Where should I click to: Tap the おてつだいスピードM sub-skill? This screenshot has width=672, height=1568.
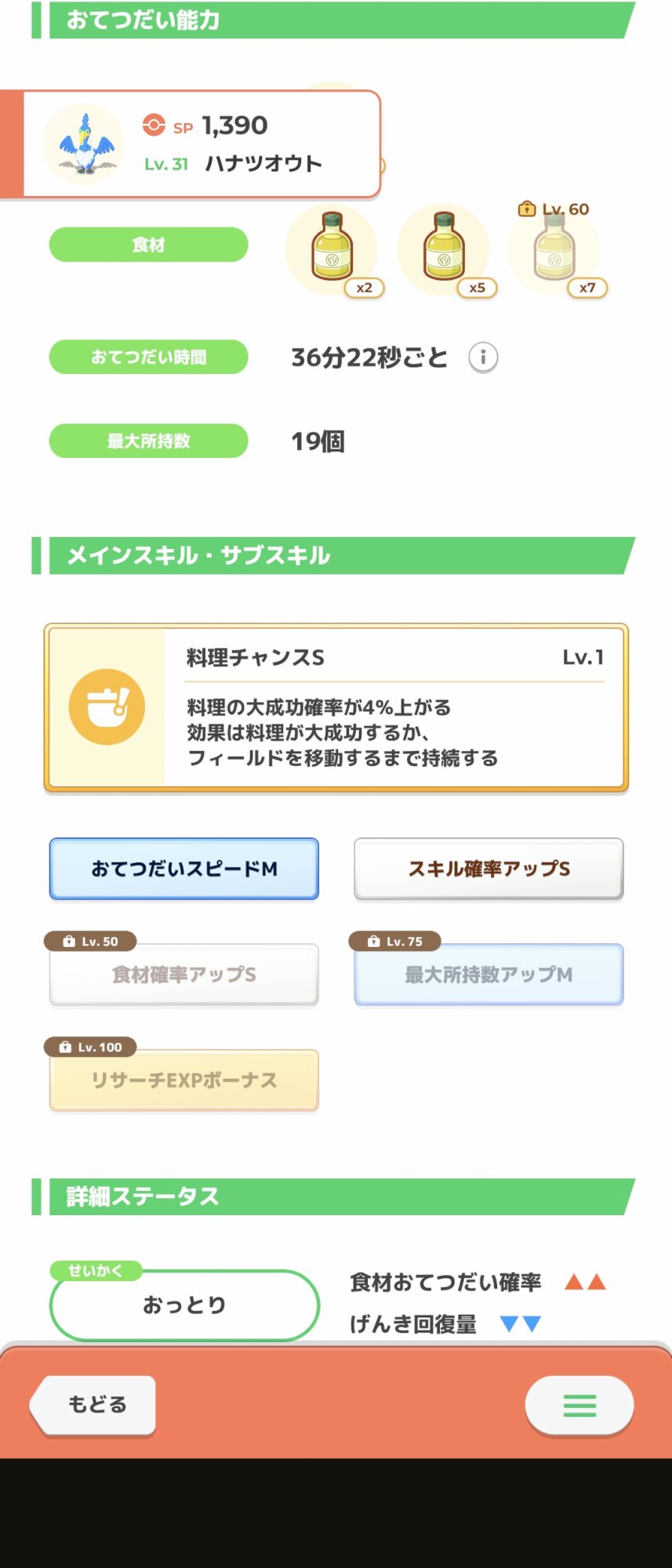184,869
